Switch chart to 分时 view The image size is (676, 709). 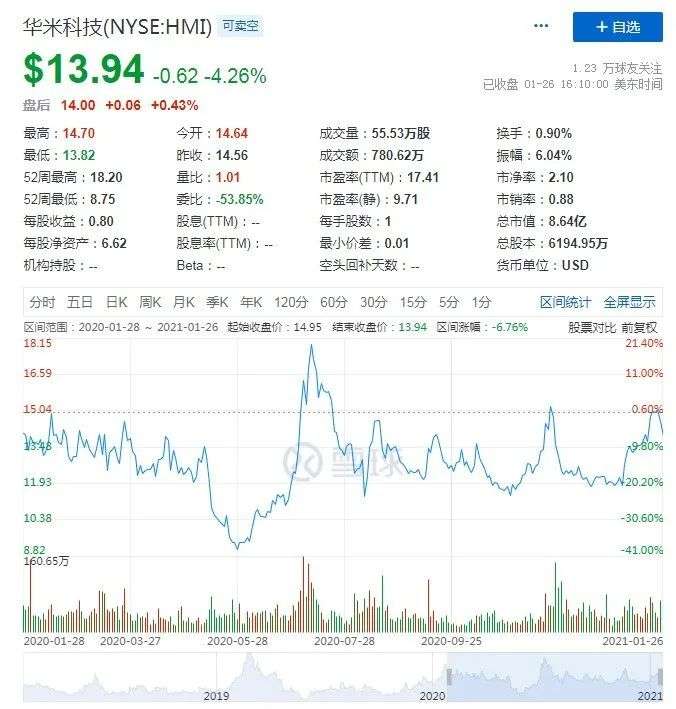[x=42, y=302]
